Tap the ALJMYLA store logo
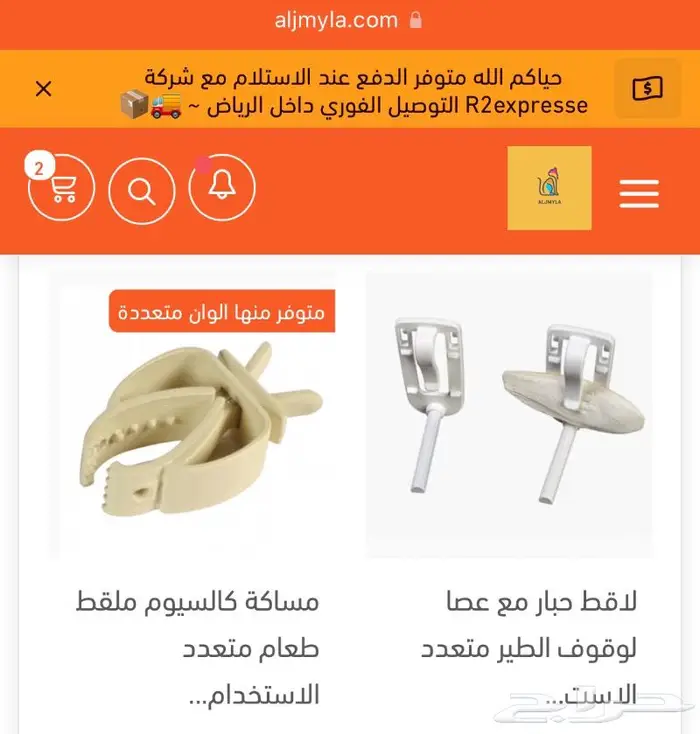 pos(549,188)
